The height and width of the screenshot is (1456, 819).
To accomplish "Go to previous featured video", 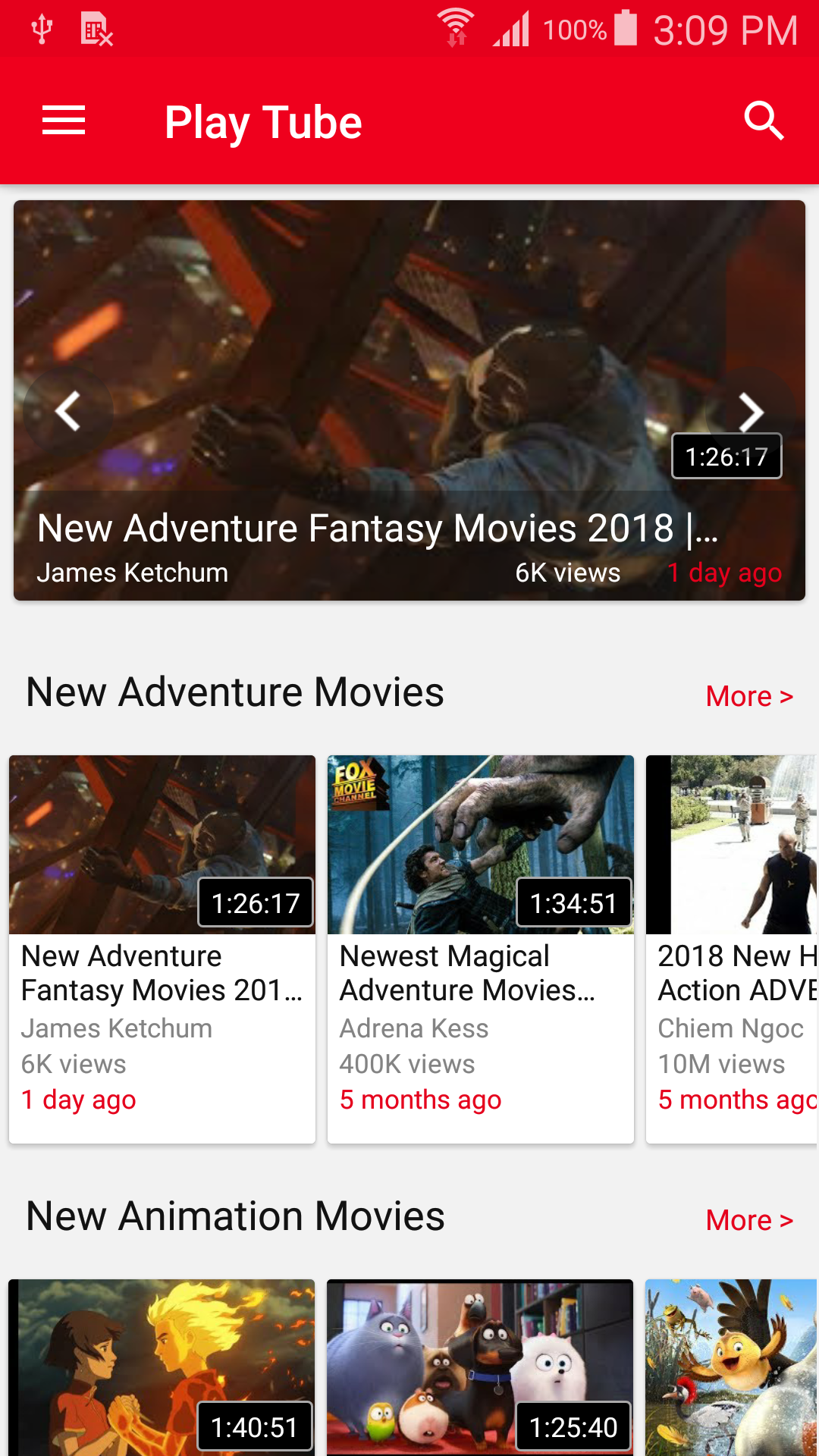I will pyautogui.click(x=67, y=412).
